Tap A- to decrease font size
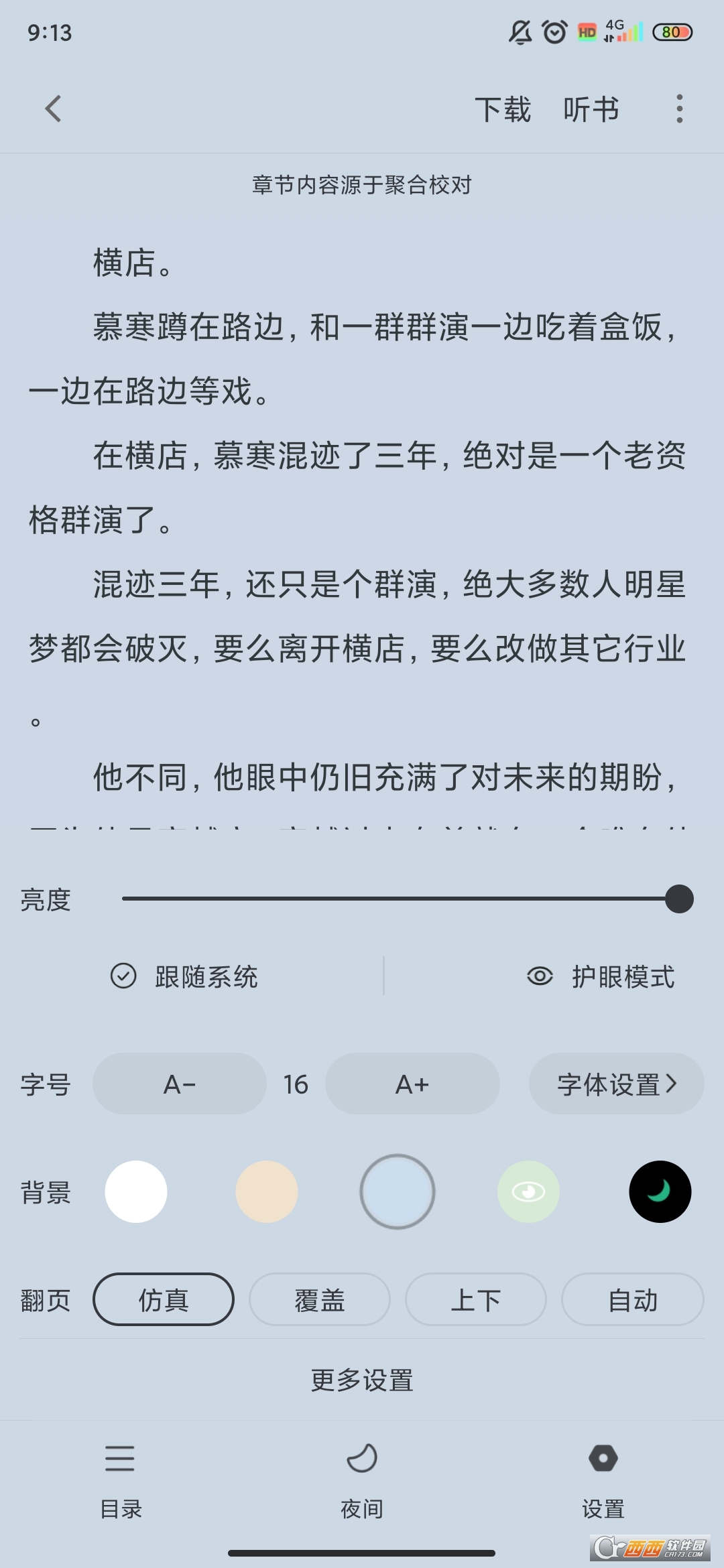 click(x=180, y=1083)
